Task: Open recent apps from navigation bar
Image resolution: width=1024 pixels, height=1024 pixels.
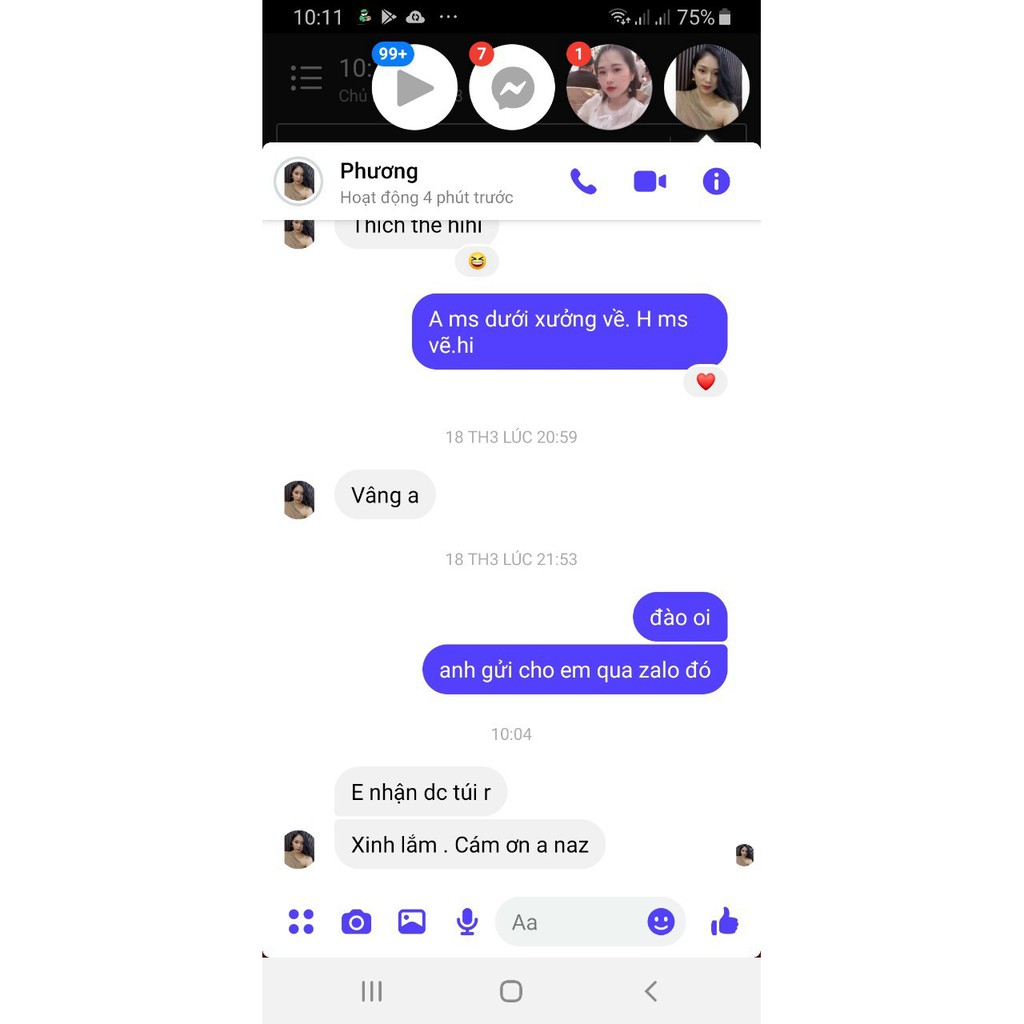Action: coord(372,991)
